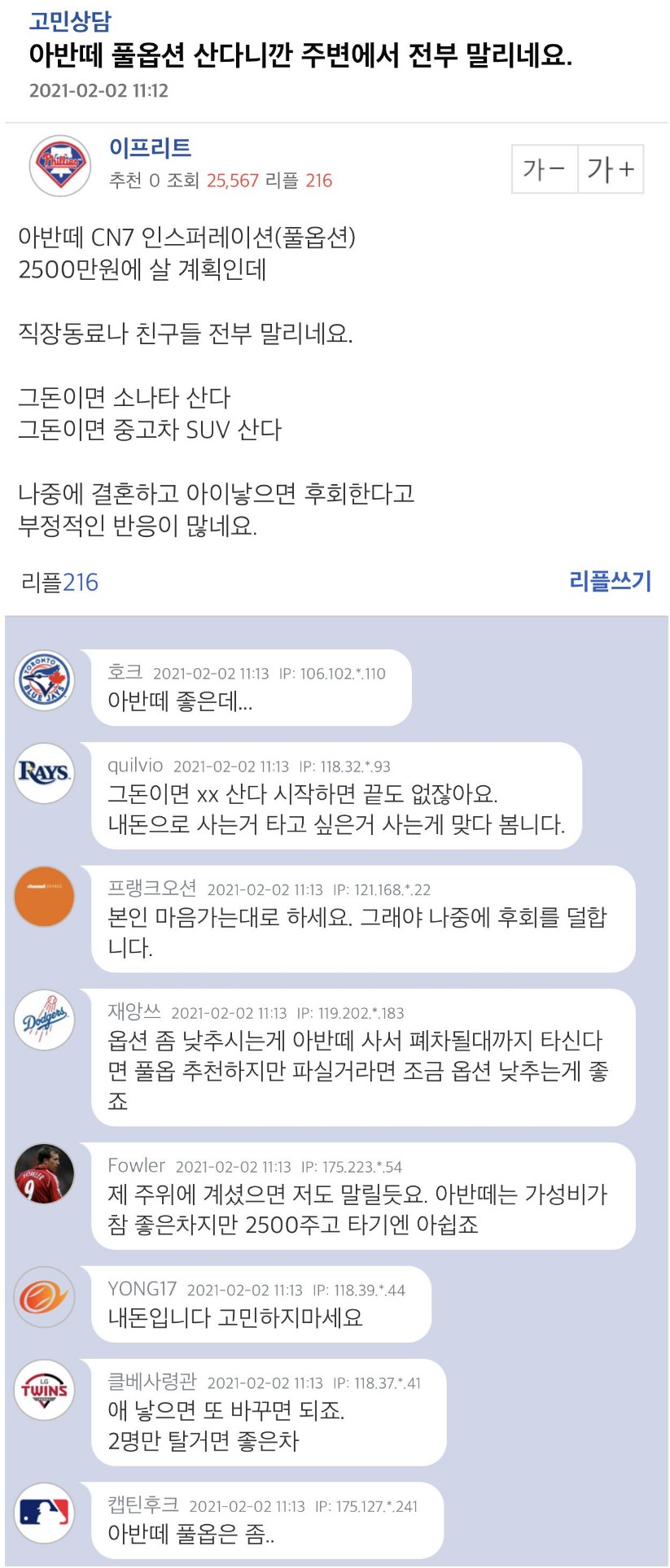Open commenter 캡틴후크's username
This screenshot has height=1568, width=670.
click(143, 1505)
